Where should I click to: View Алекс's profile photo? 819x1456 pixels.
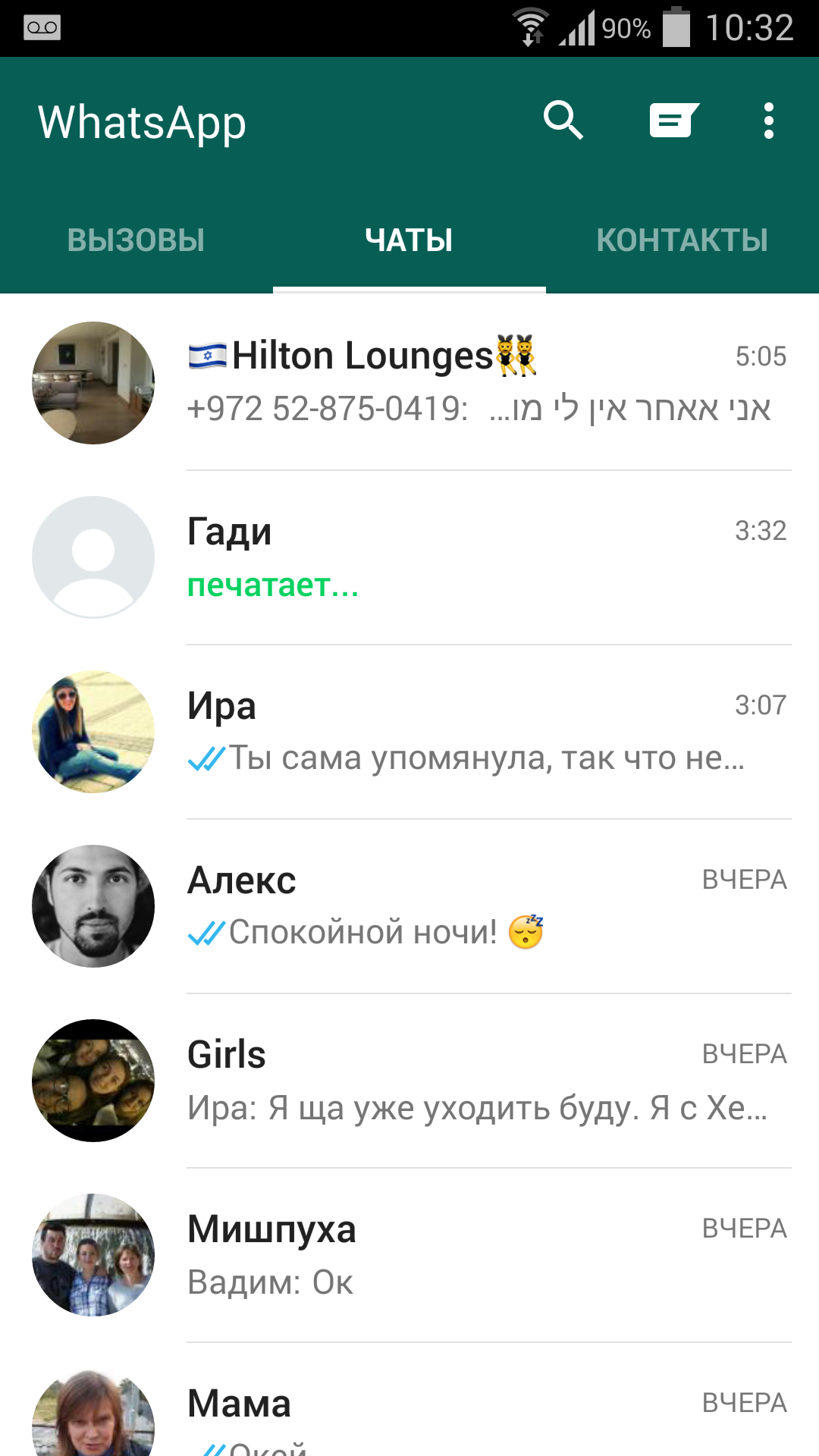(93, 906)
